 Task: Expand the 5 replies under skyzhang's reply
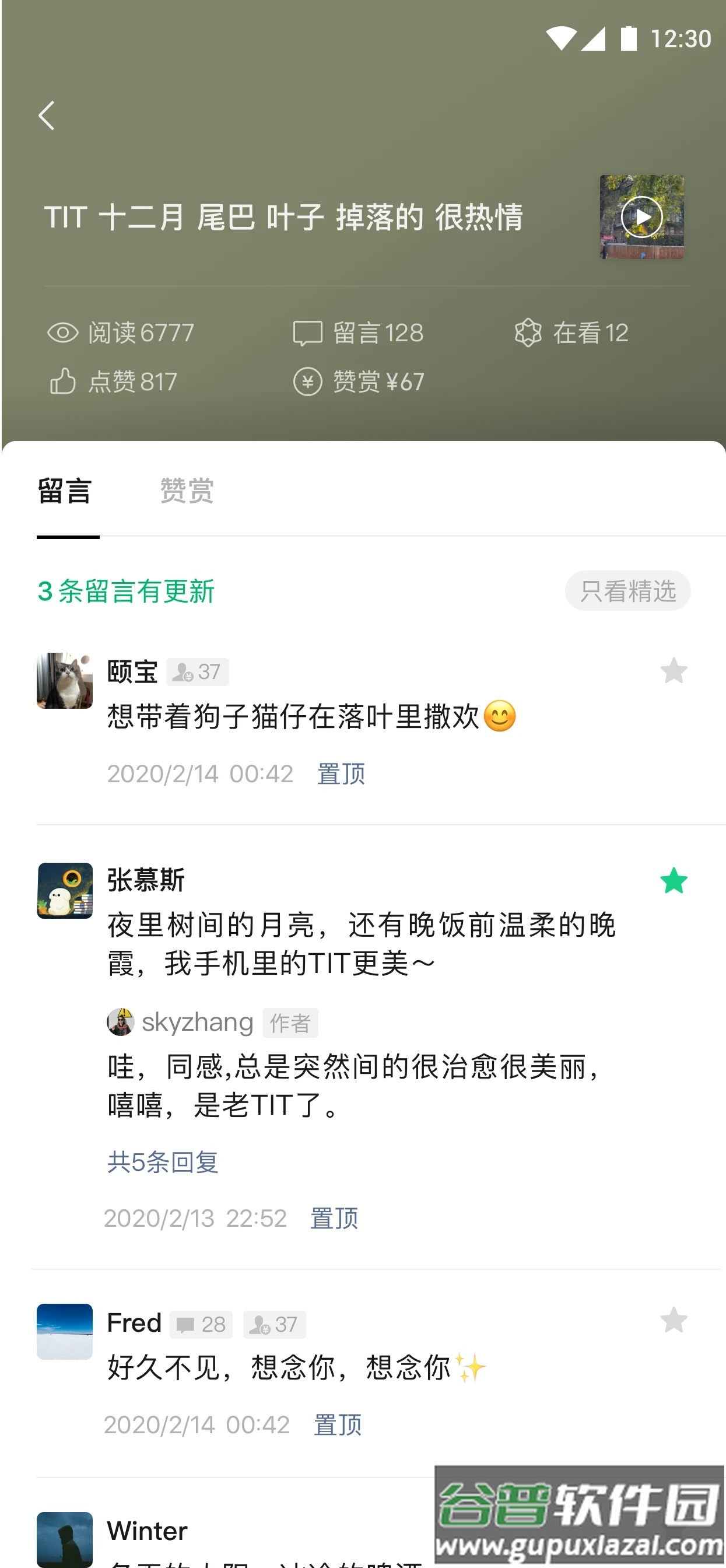click(162, 1162)
